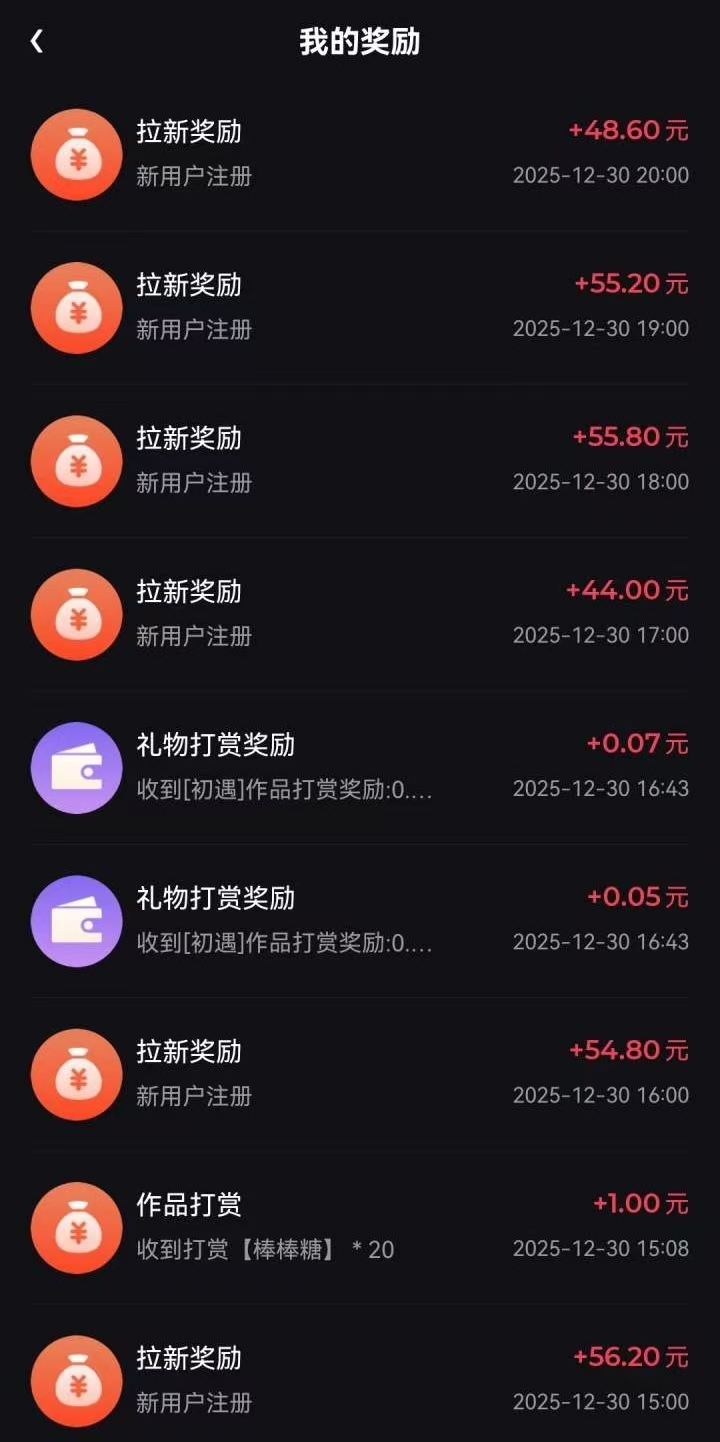Image resolution: width=720 pixels, height=1442 pixels.
Task: Tap the purple wallet icon beside +0.07 礼物打赏奖励
Action: (76, 767)
